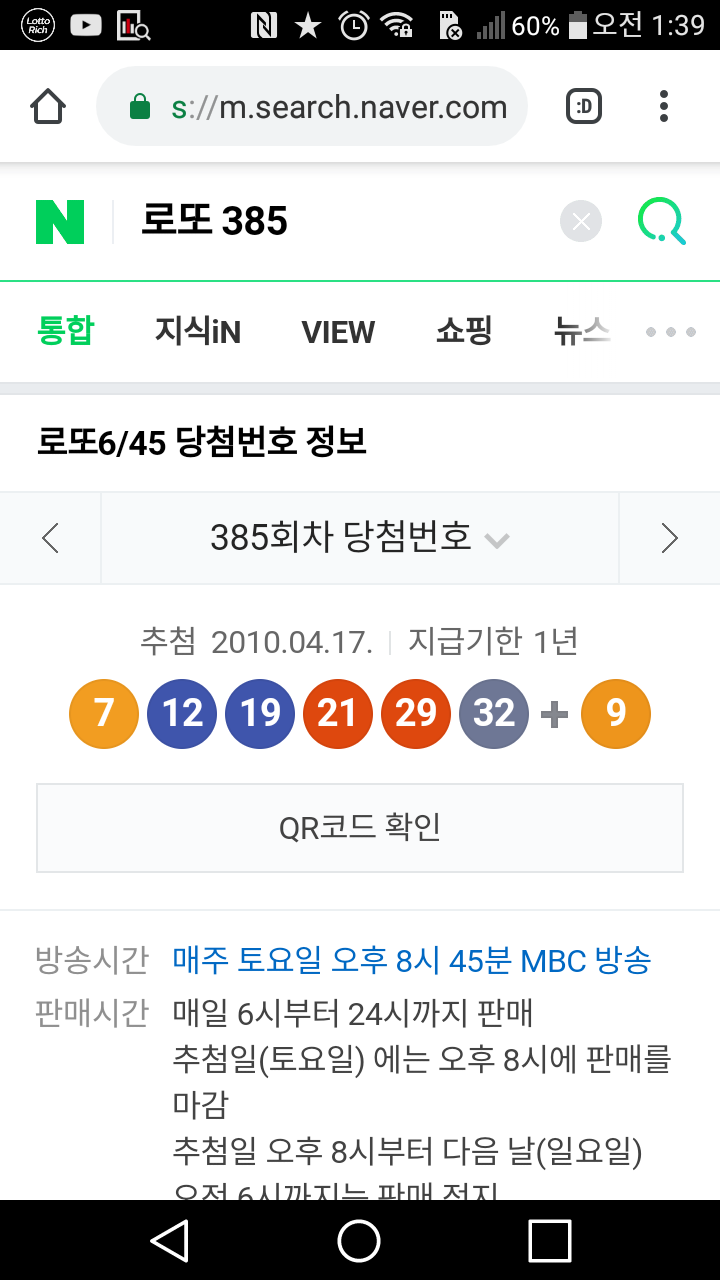Switch to the 지식iN tab
Image resolution: width=720 pixels, height=1280 pixels.
(198, 331)
